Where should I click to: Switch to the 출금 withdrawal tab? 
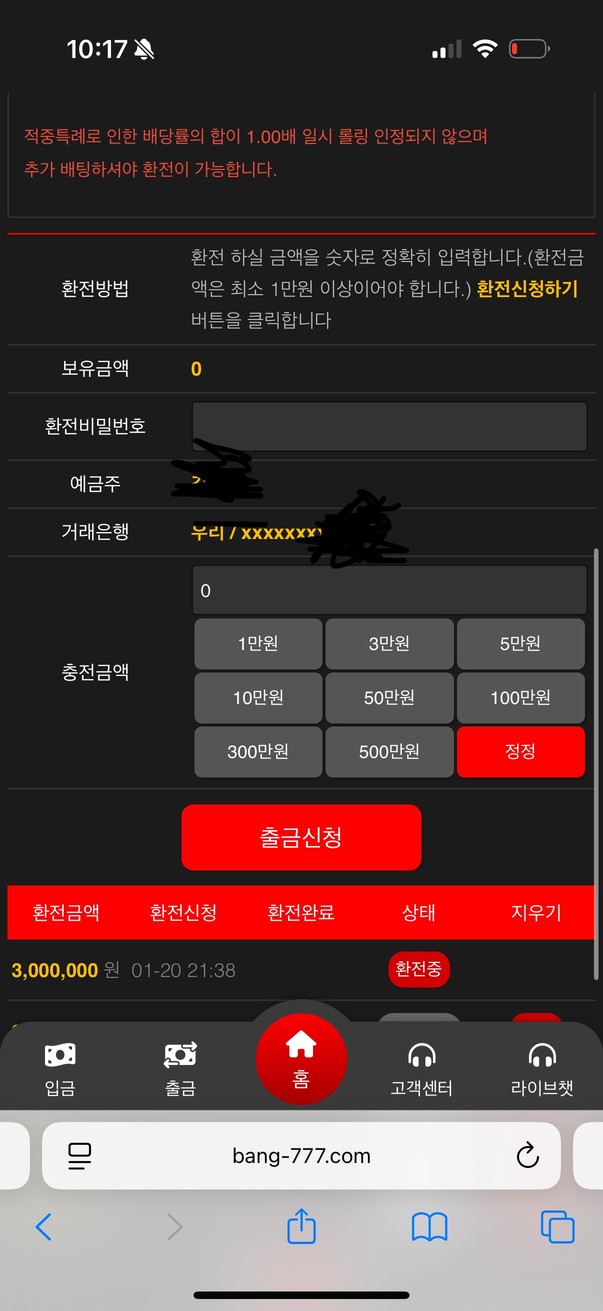tap(180, 1068)
